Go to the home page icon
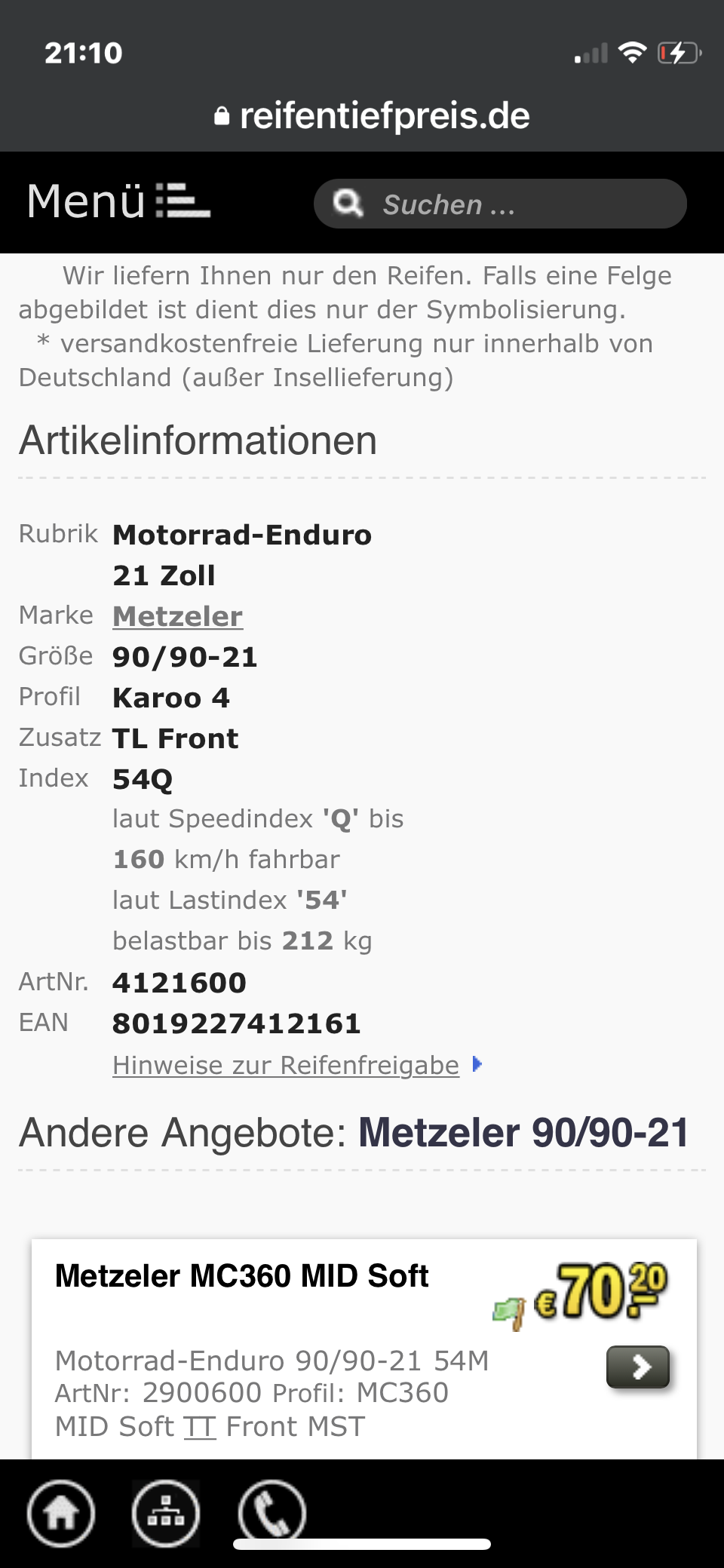Screen dimensions: 724x1568 (x=61, y=1513)
